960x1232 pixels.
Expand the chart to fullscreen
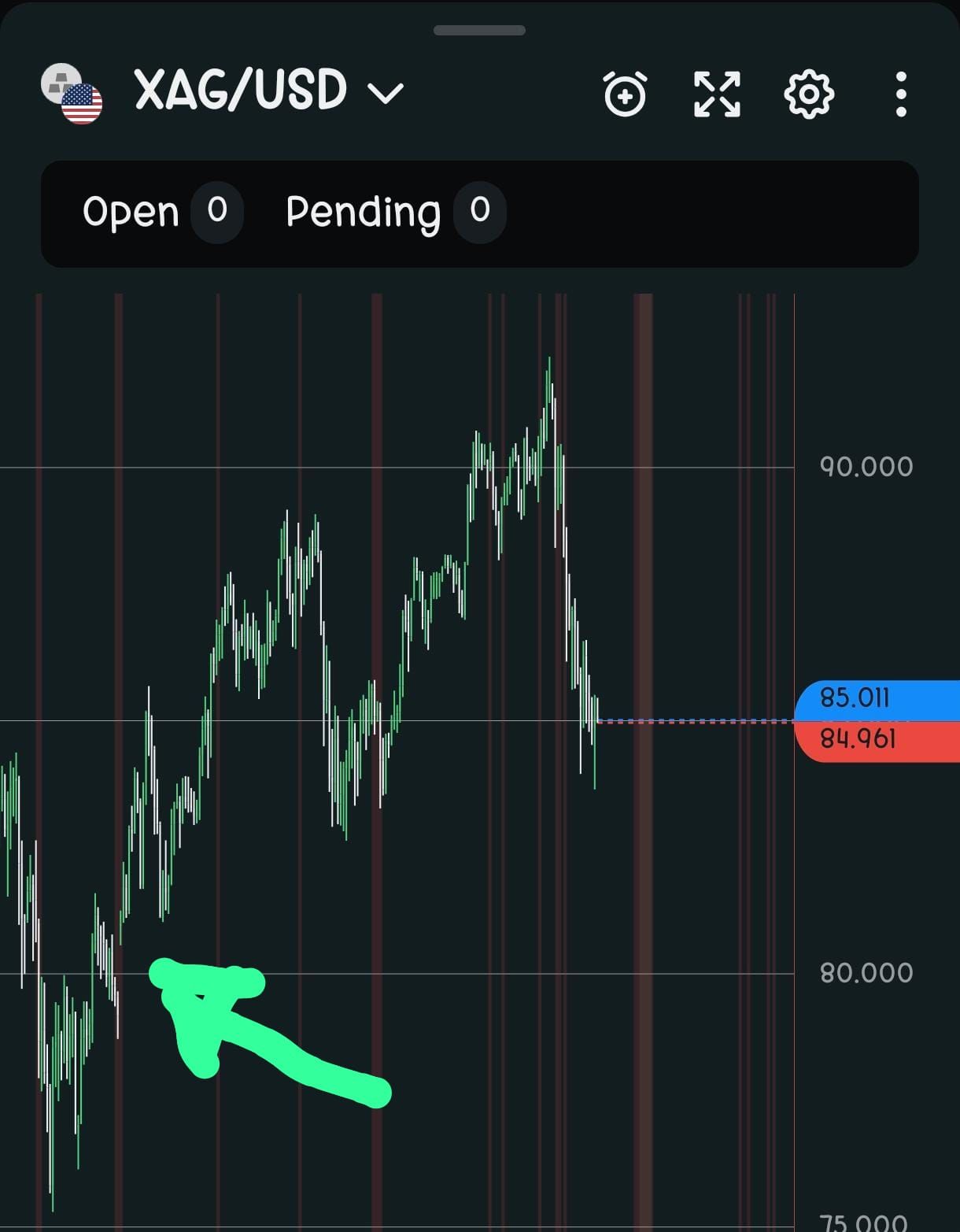pyautogui.click(x=717, y=94)
